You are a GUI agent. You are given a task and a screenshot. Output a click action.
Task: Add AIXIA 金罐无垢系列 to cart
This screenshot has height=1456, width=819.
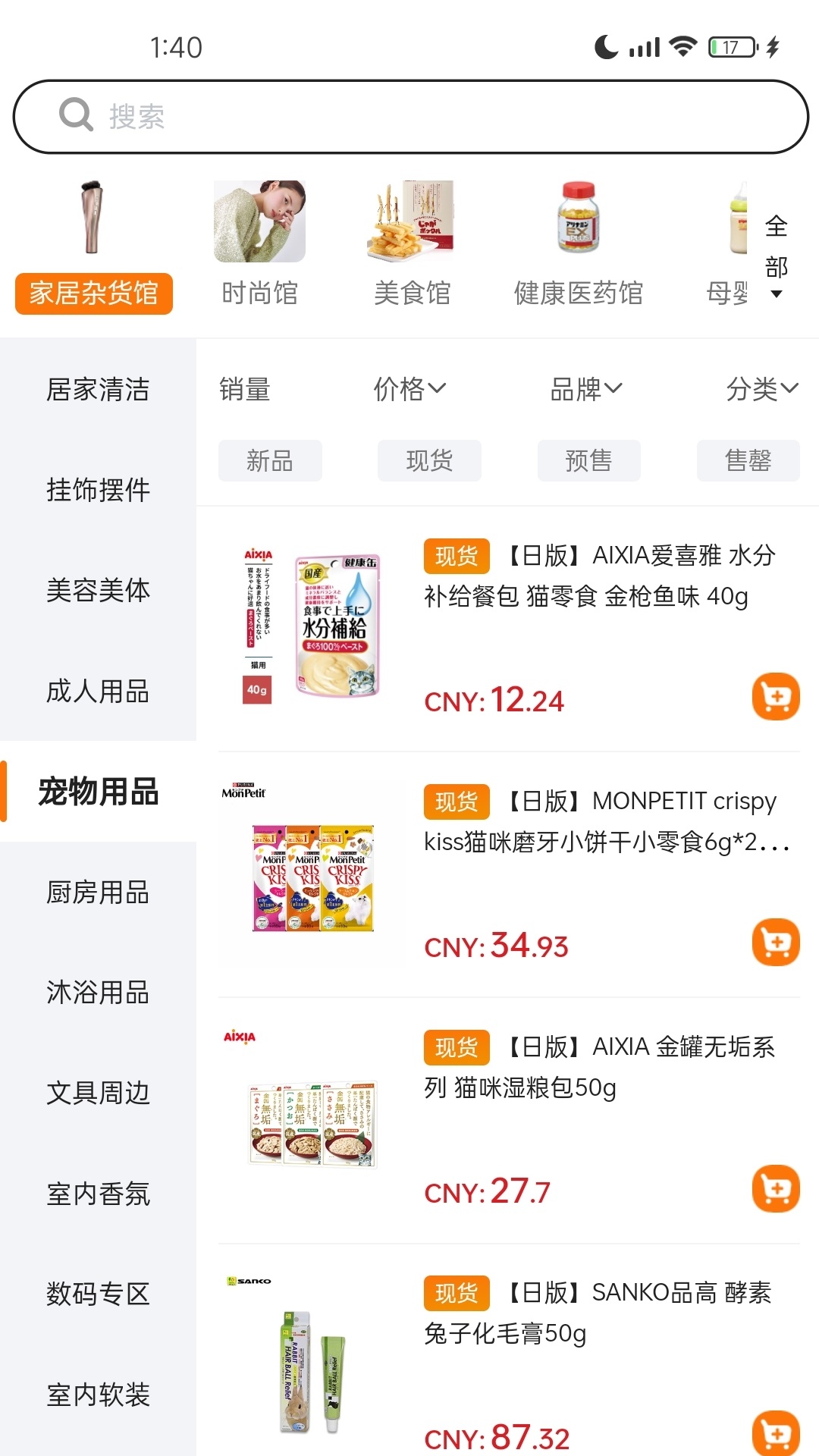pyautogui.click(x=775, y=1187)
